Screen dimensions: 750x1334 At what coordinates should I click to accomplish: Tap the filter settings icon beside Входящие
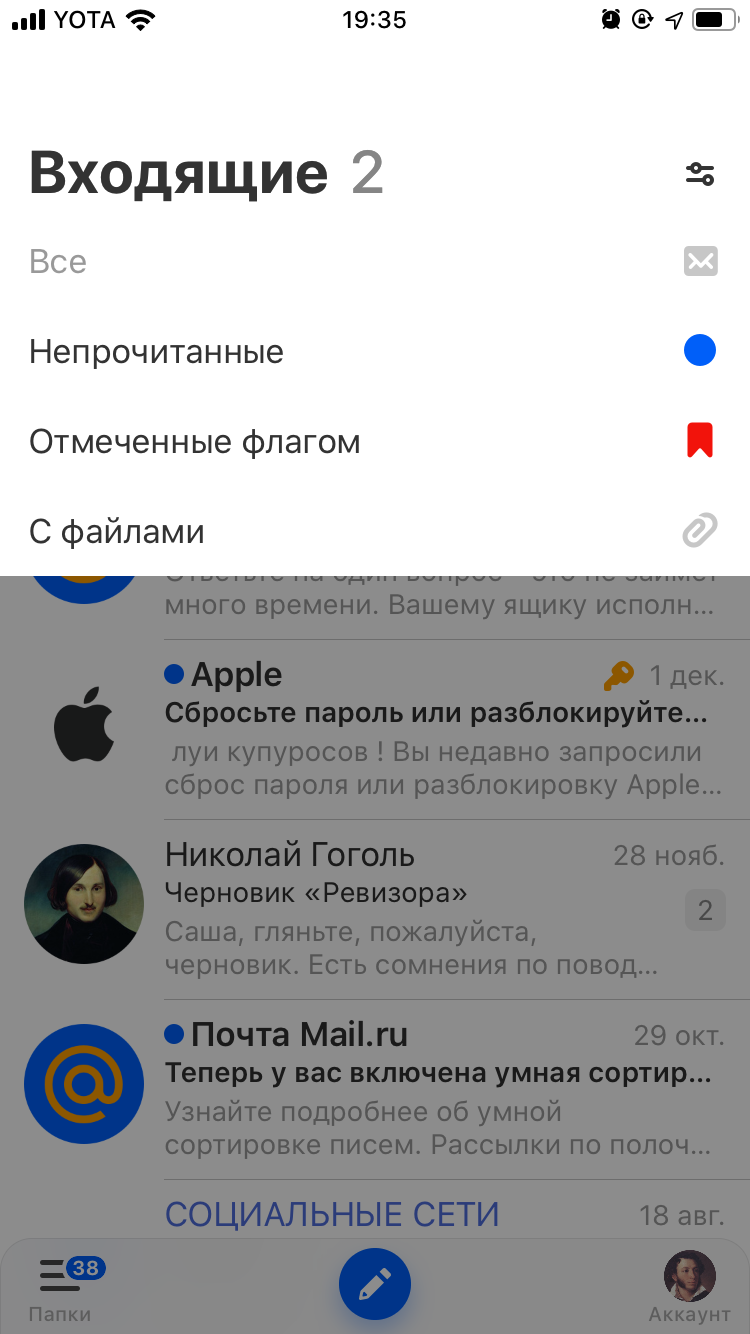(700, 174)
